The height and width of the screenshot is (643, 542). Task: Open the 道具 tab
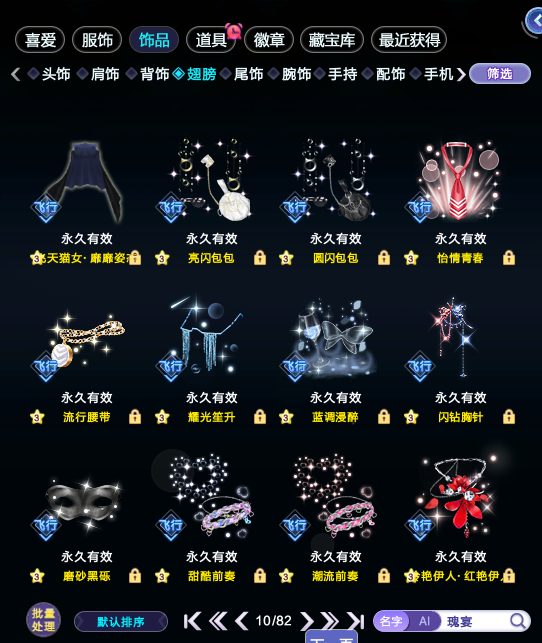[x=211, y=40]
